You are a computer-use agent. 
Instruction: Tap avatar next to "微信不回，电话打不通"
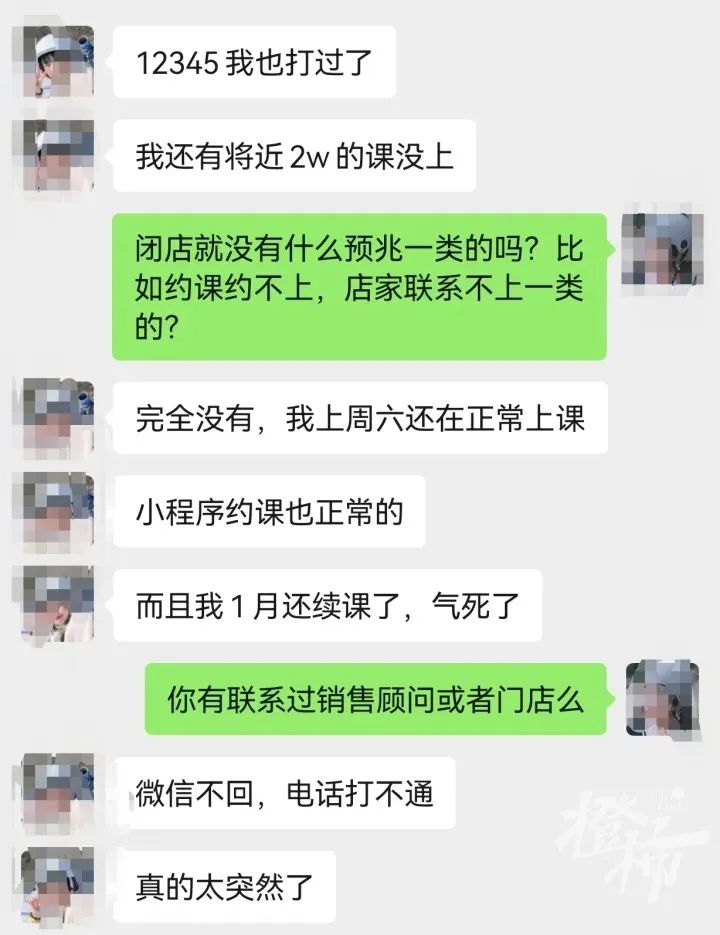pyautogui.click(x=58, y=790)
